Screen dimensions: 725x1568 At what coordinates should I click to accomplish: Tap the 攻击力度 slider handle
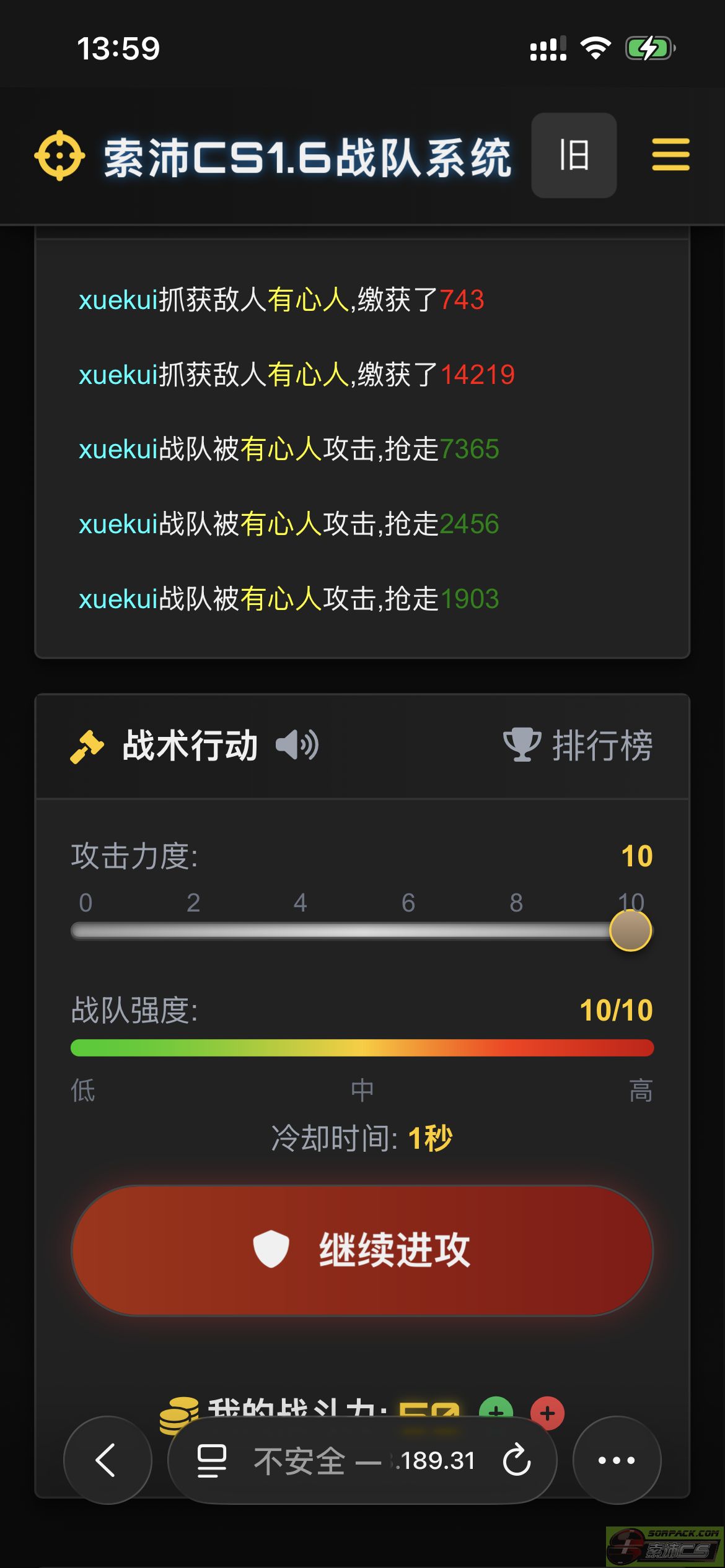[x=630, y=930]
